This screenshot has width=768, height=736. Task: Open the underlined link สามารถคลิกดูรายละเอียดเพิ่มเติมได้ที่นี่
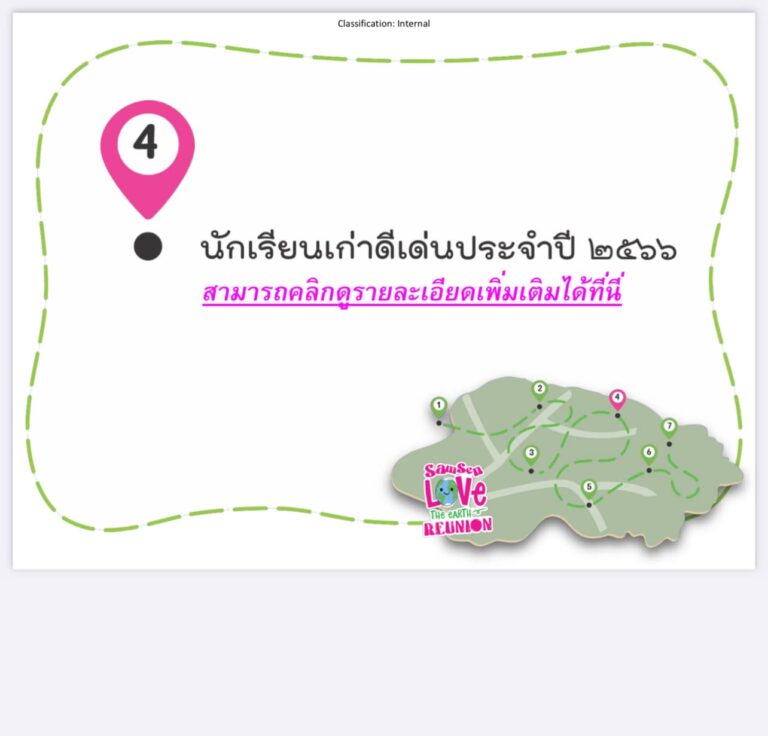pyautogui.click(x=411, y=294)
